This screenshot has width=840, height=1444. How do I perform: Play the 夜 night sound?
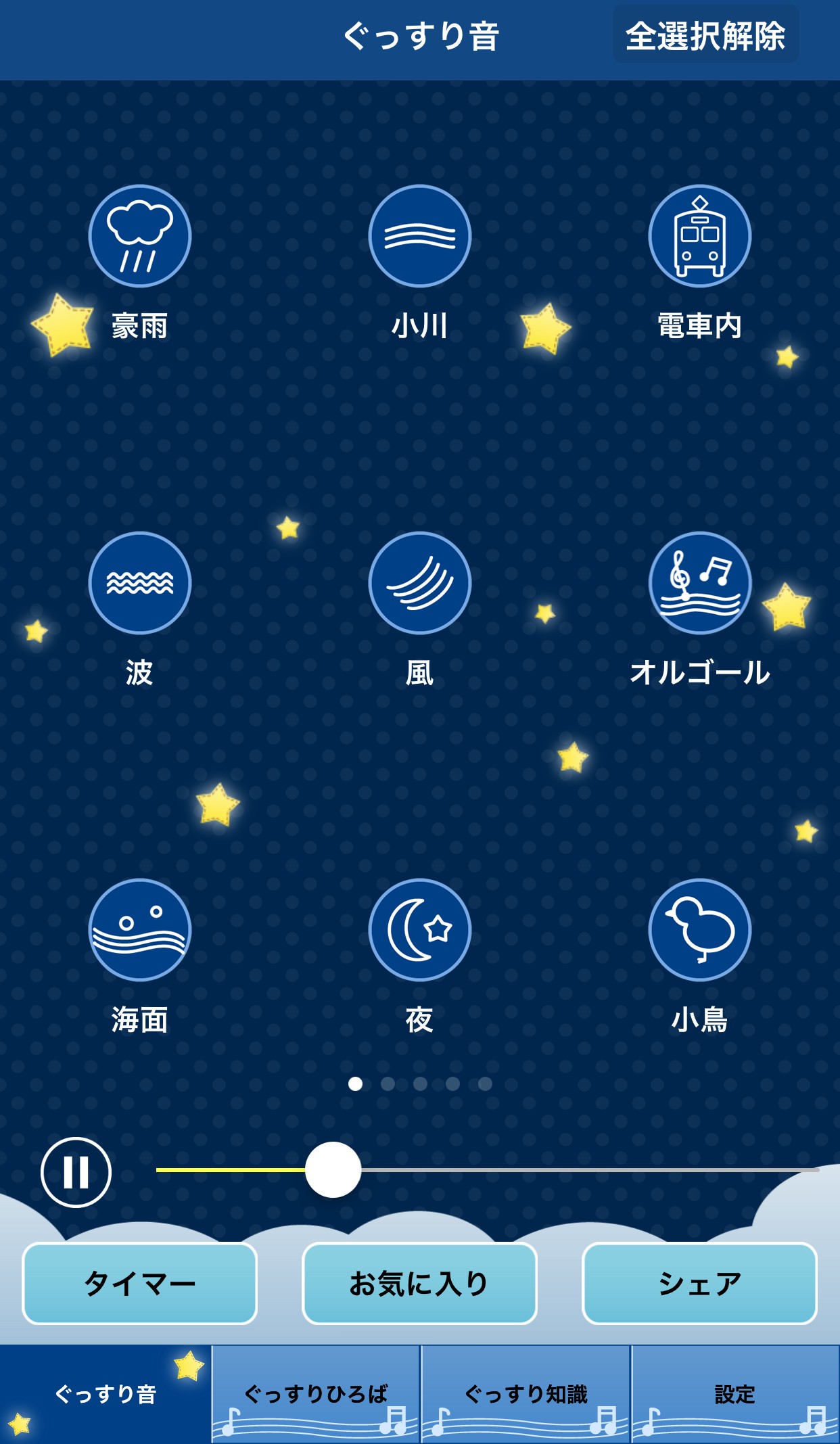click(419, 930)
